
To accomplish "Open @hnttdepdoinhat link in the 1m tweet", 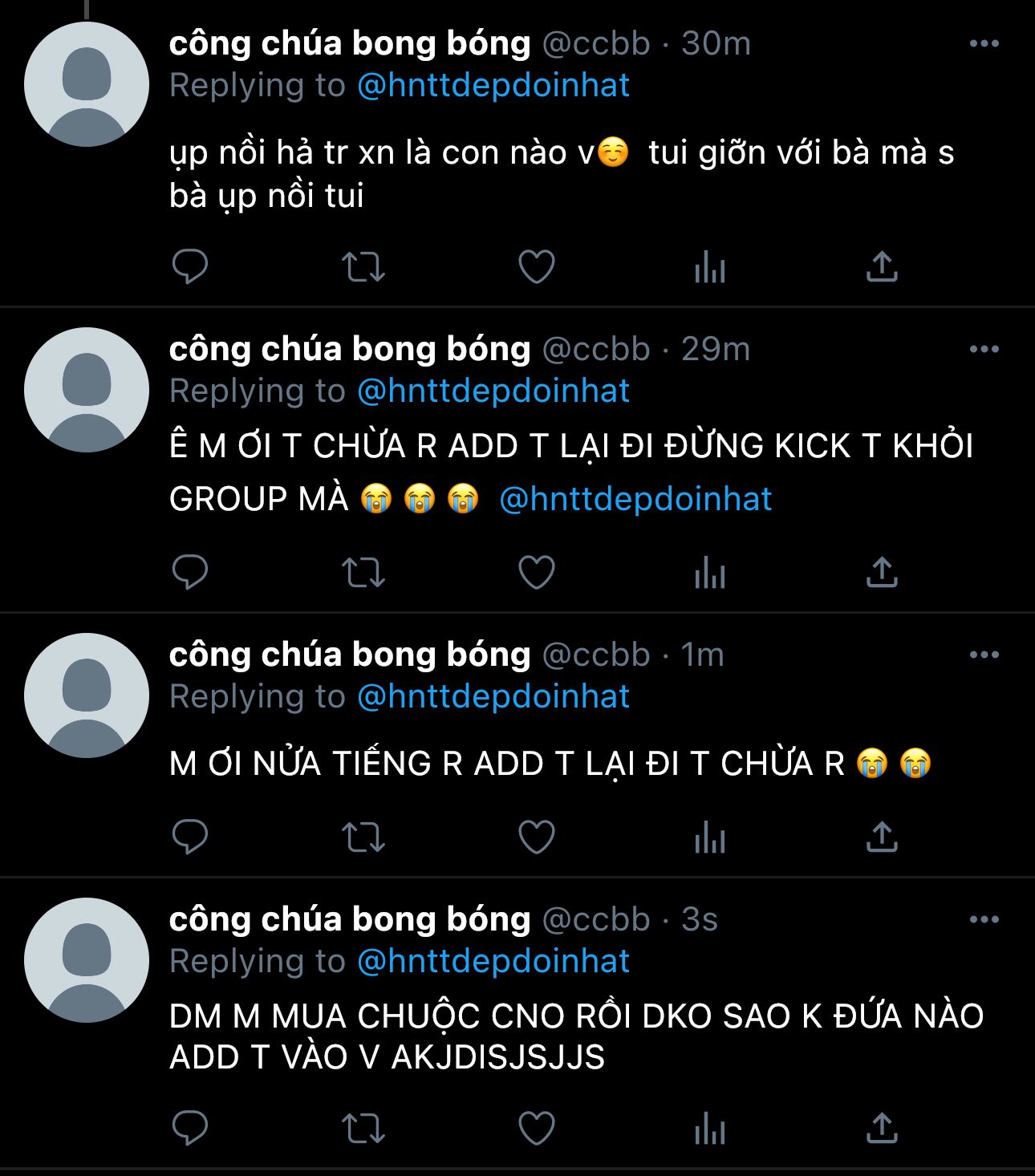I will pyautogui.click(x=493, y=696).
